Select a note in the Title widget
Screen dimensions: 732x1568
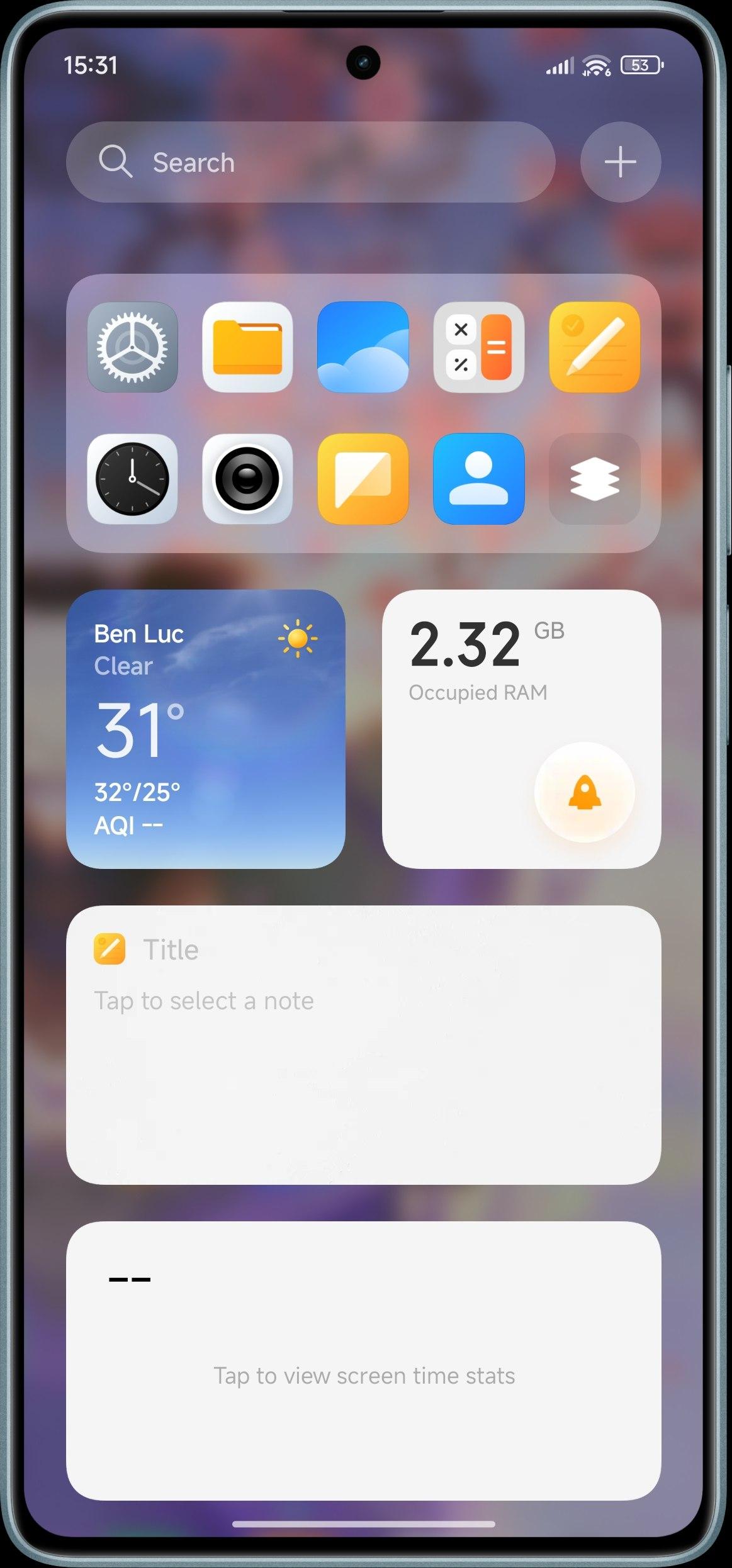point(364,1045)
